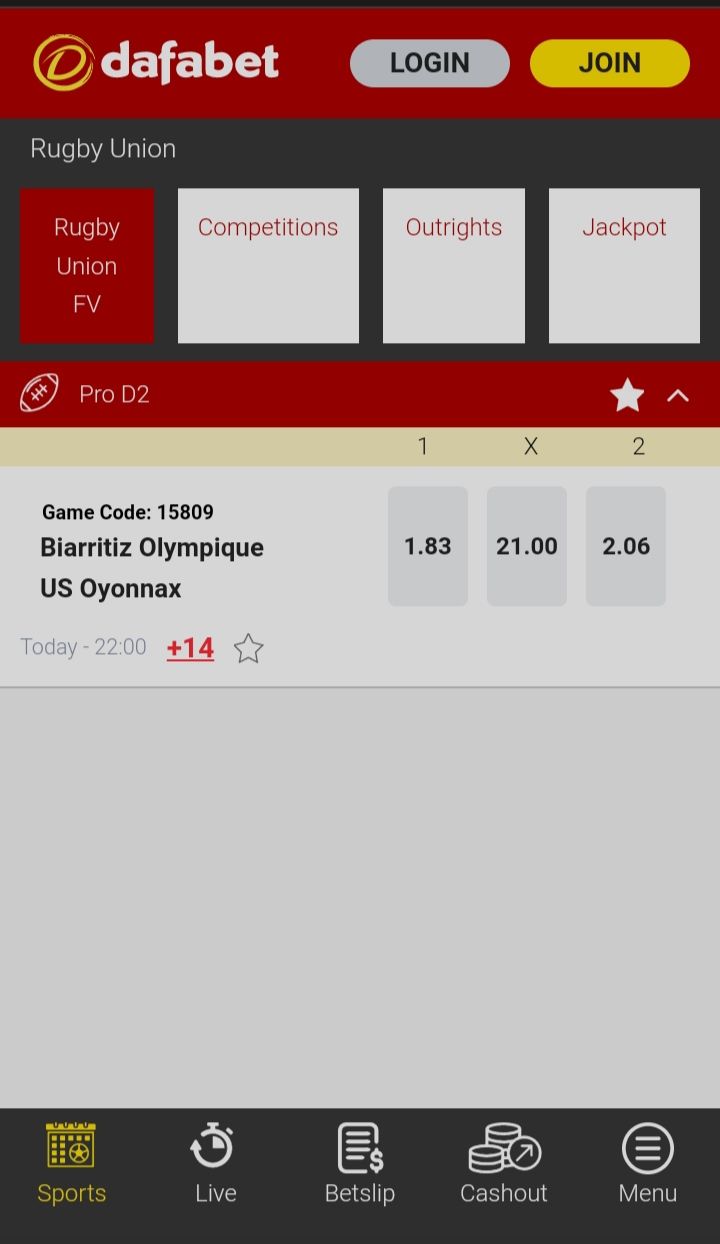Screen dimensions: 720x1244
Task: Switch to the Live tab
Action: coord(215,1164)
